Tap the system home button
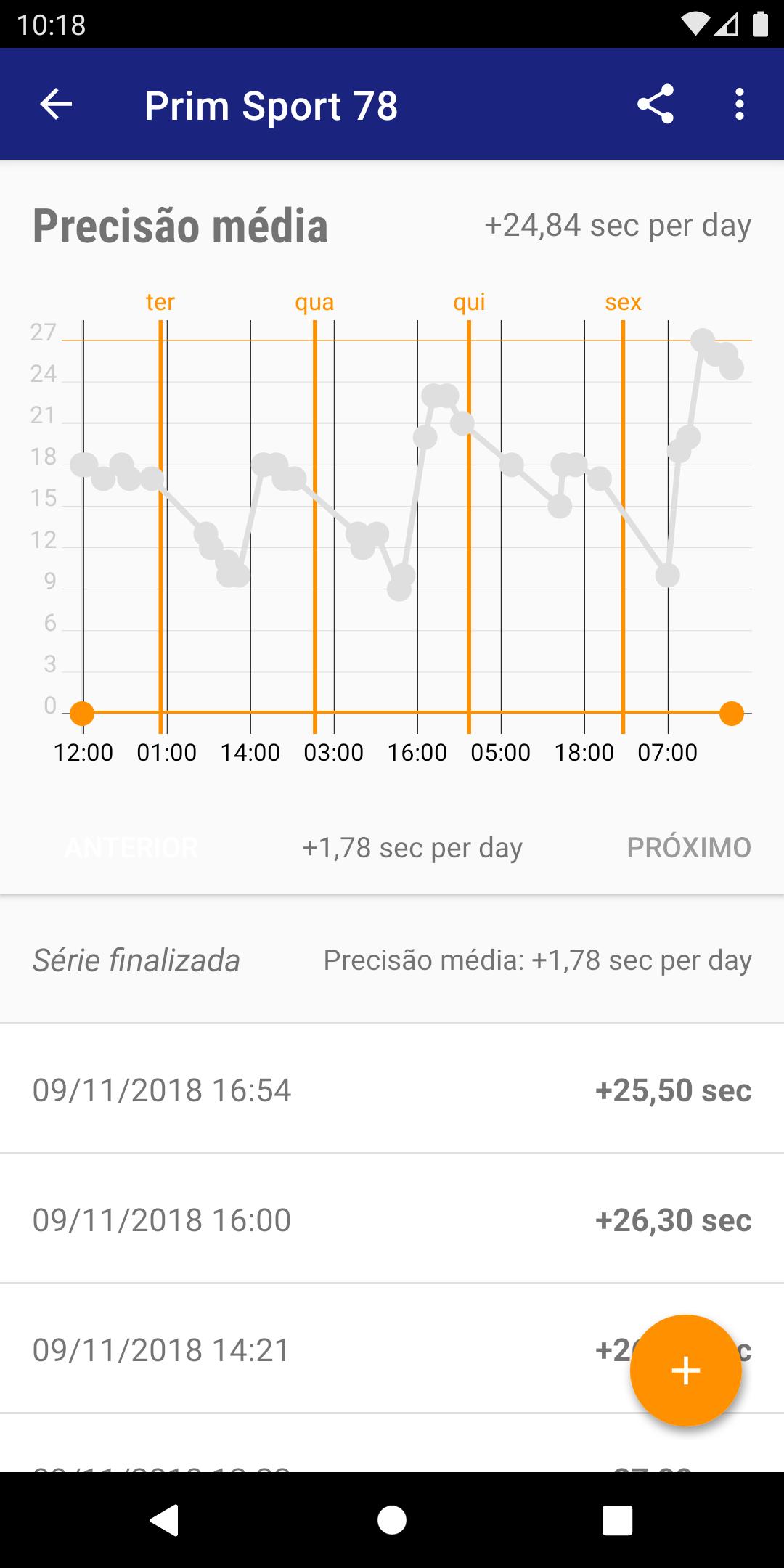The width and height of the screenshot is (784, 1568). coord(392,1520)
